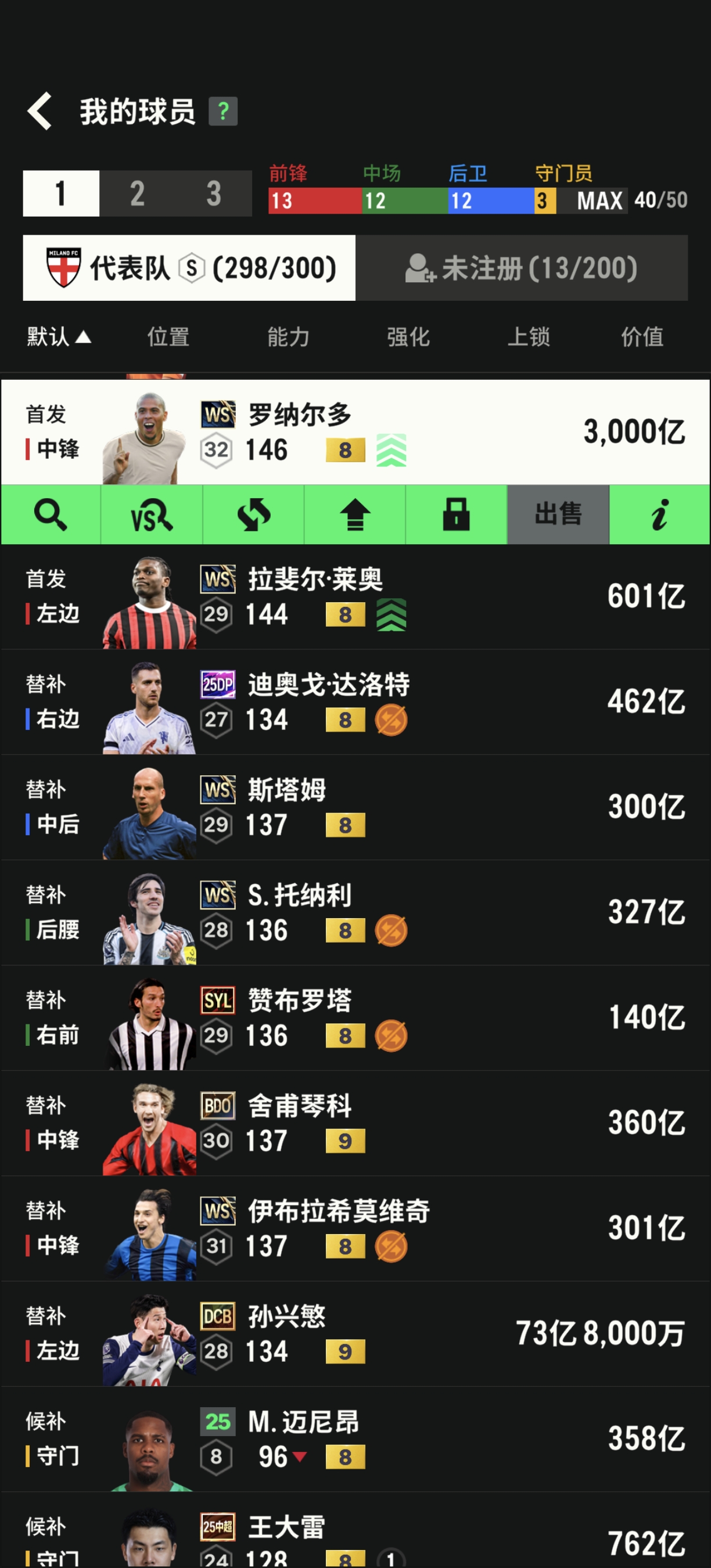Select the 代表队 (298/300) tab

coord(189,268)
